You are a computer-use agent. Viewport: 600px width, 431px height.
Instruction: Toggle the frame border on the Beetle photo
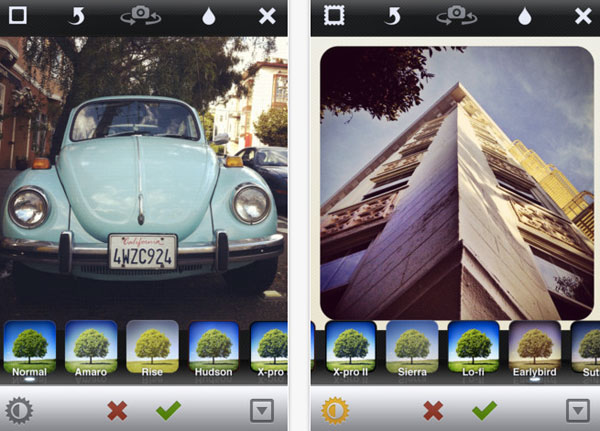point(19,15)
